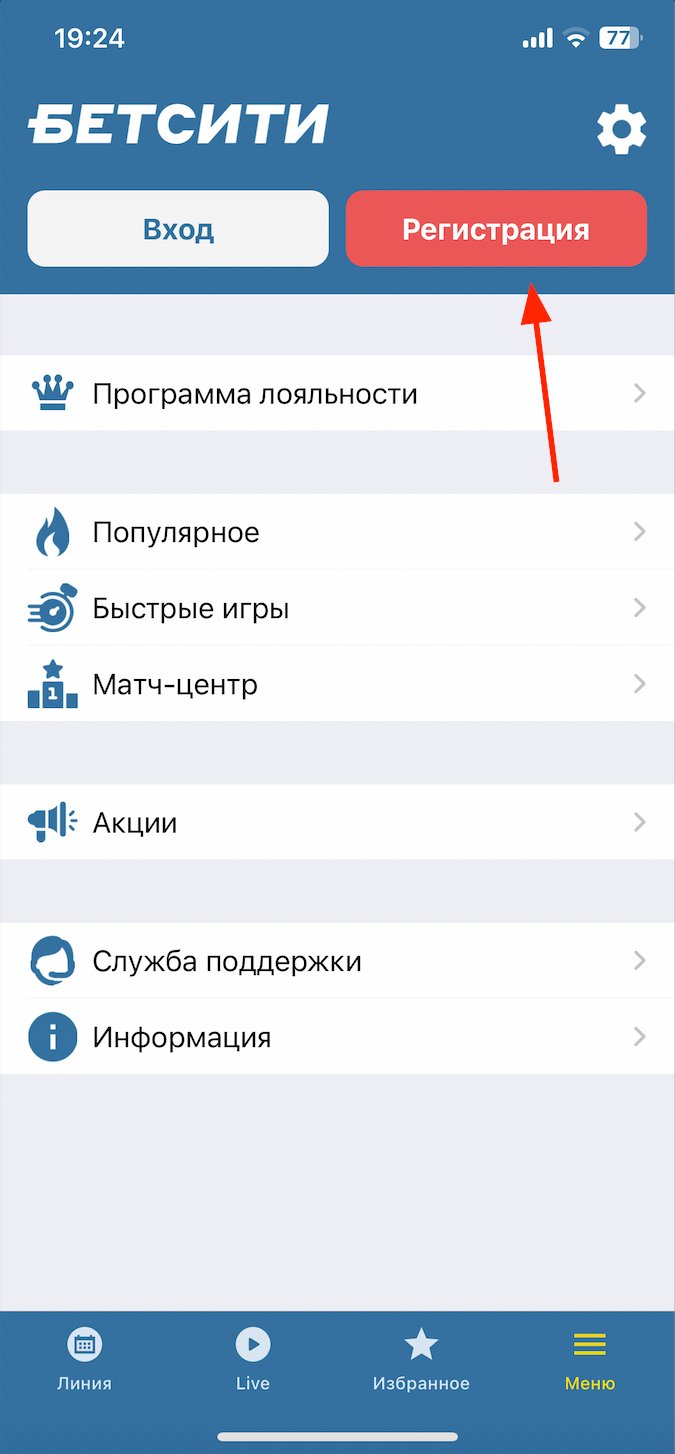
Task: Open Матч-центр
Action: pos(337,684)
